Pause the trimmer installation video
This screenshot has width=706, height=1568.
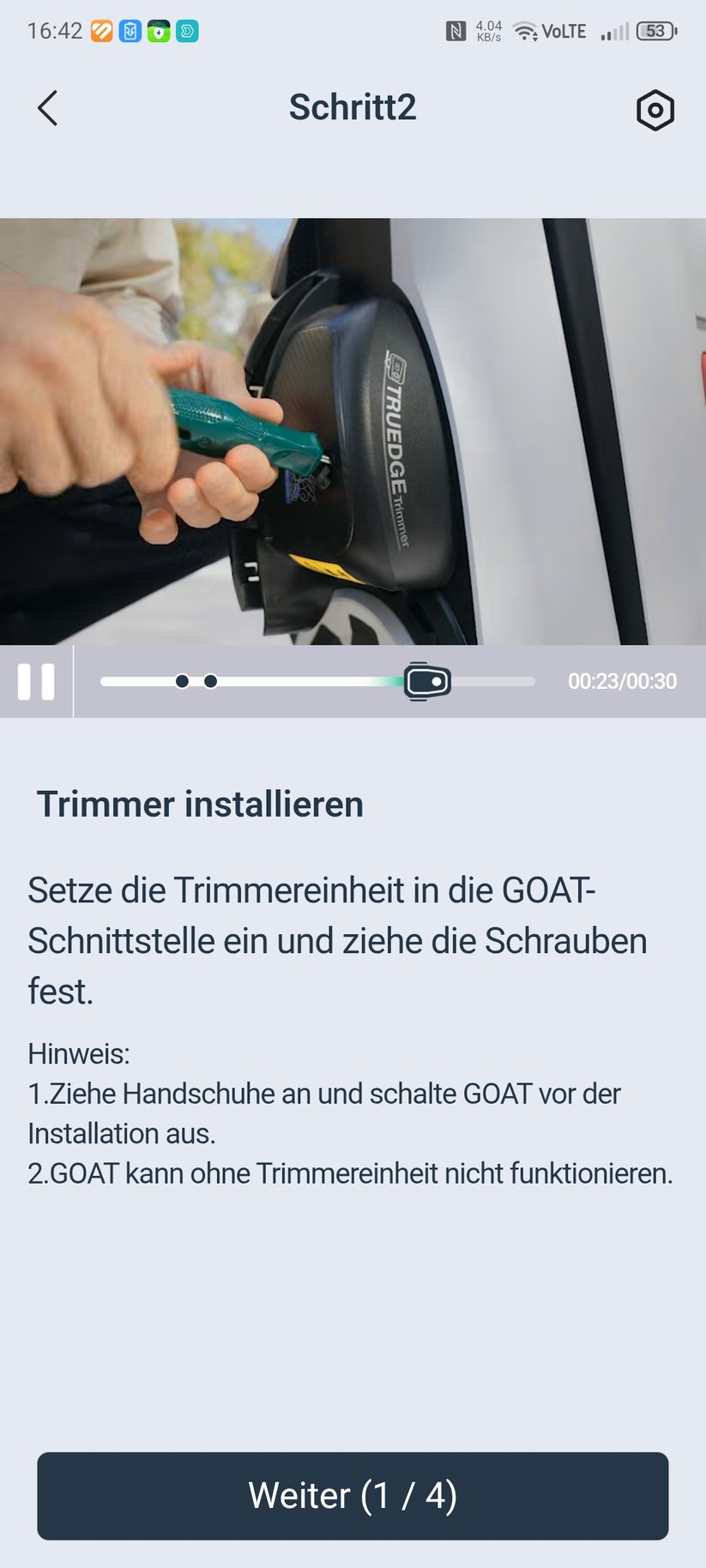(36, 681)
